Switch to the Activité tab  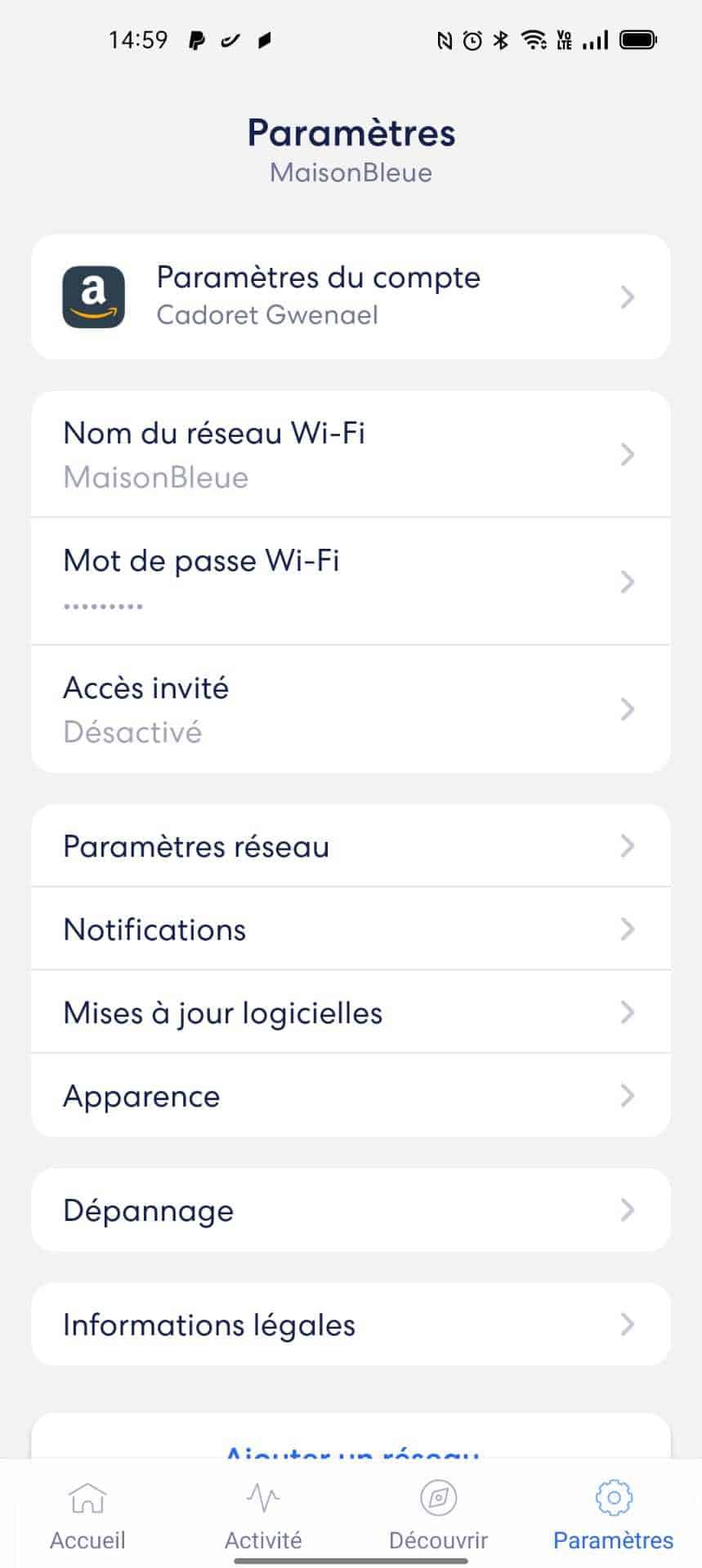click(263, 1516)
